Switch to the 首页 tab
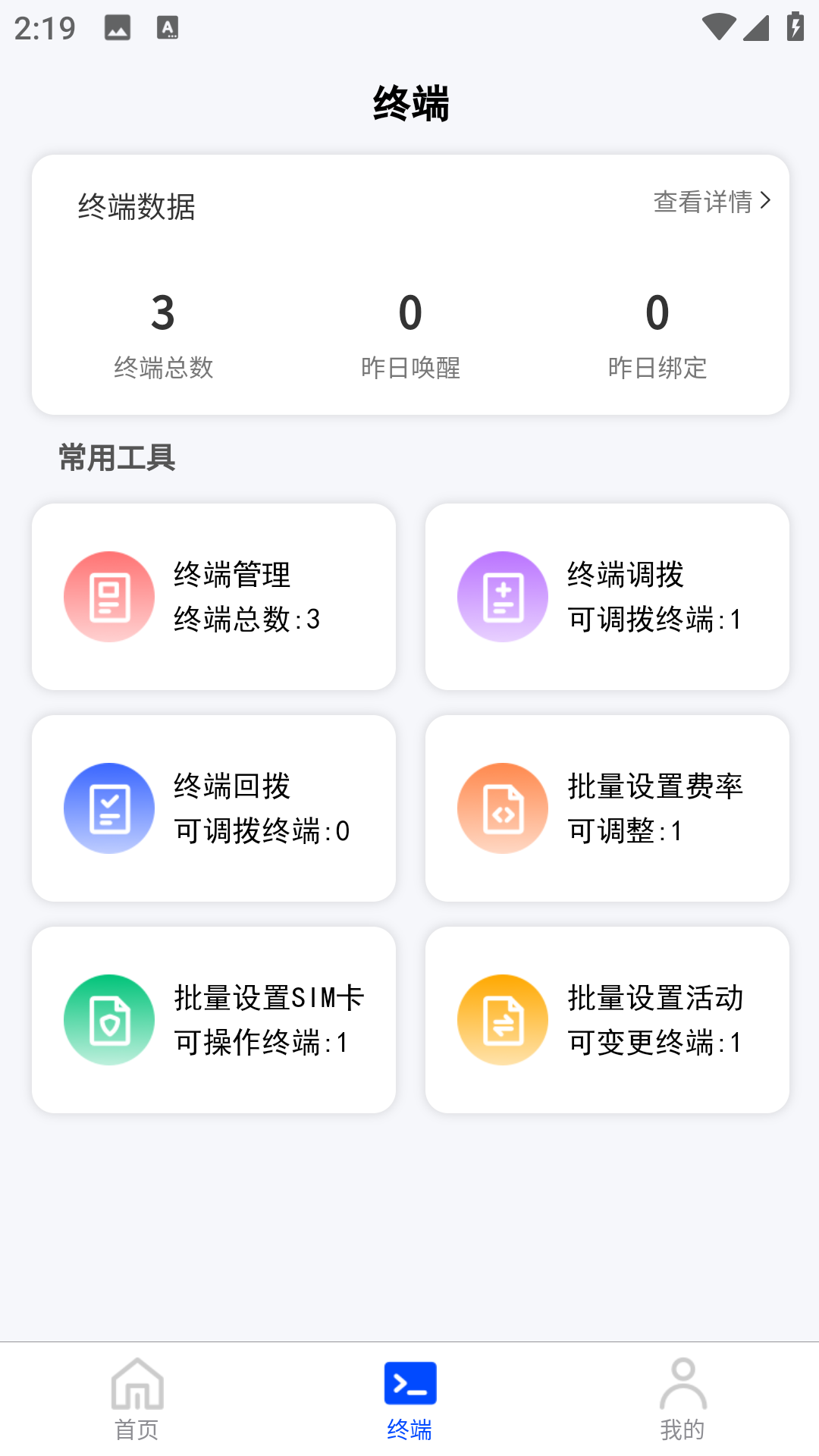The width and height of the screenshot is (819, 1456). click(136, 1399)
